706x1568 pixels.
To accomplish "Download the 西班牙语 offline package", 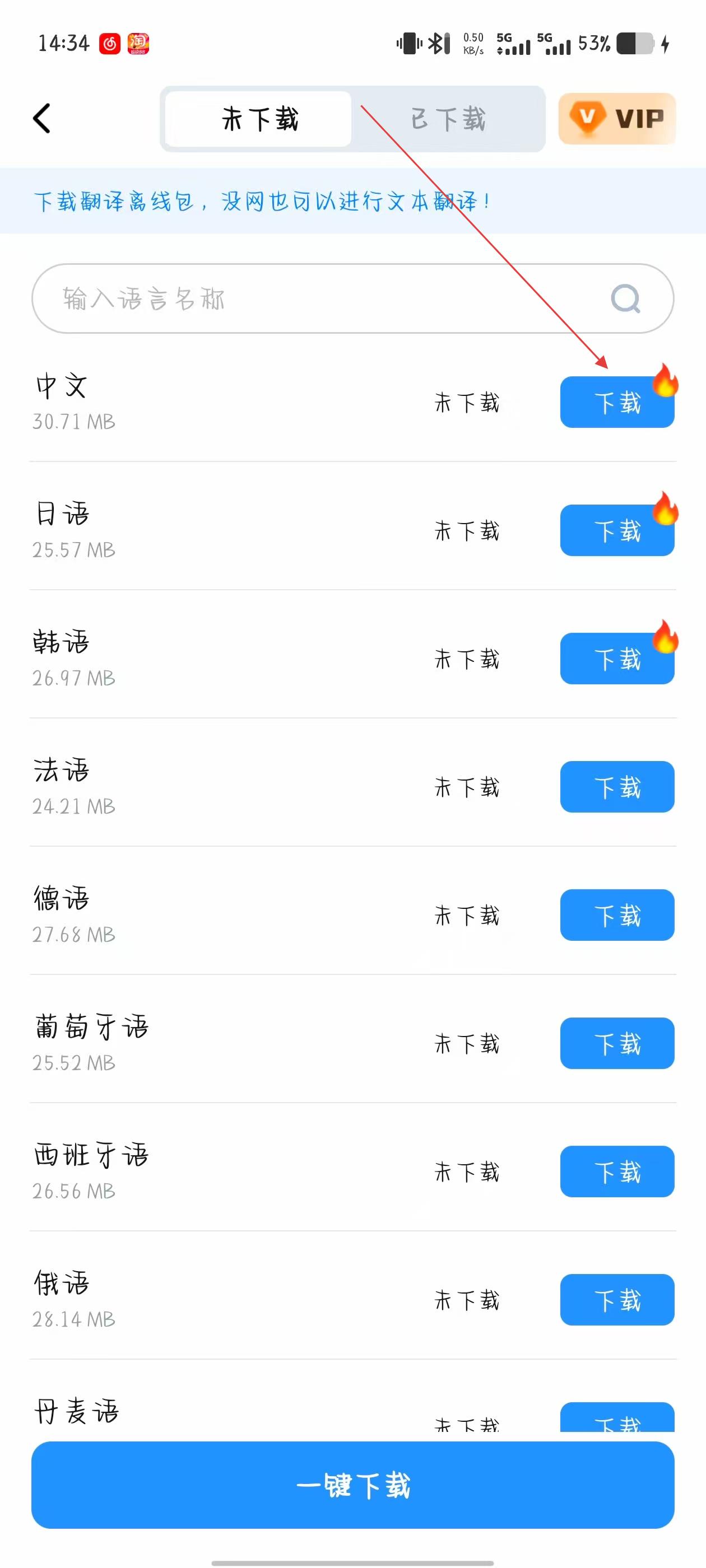I will (x=616, y=1171).
